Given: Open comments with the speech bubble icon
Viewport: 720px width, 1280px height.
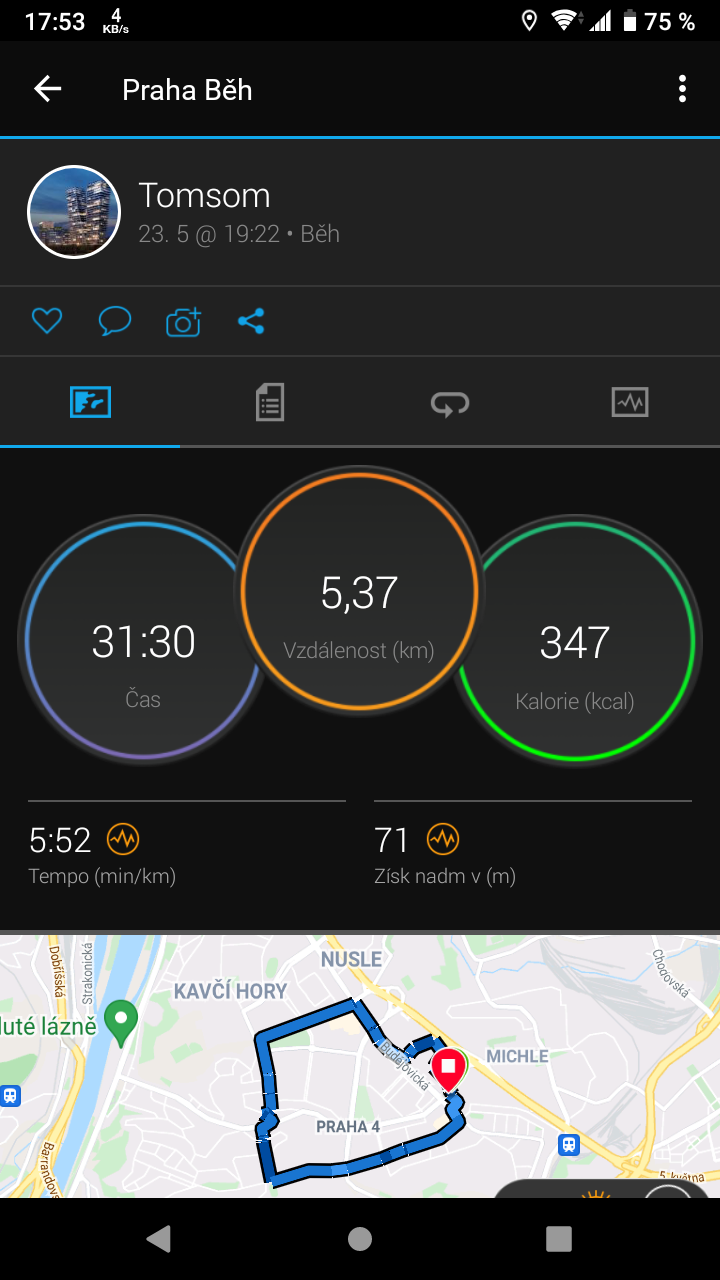Looking at the screenshot, I should tap(115, 321).
